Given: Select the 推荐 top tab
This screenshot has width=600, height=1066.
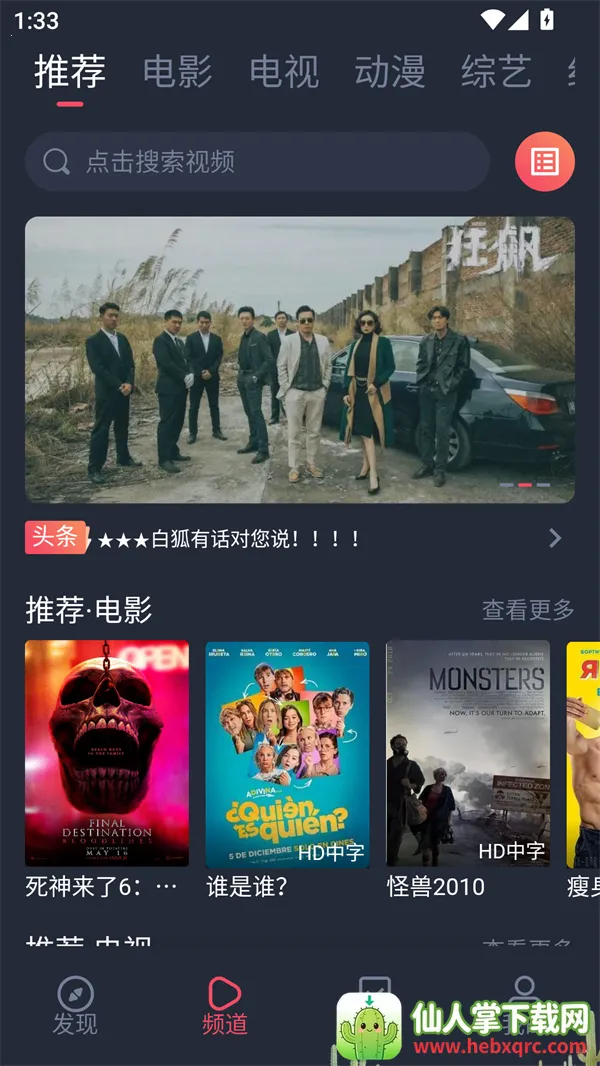Looking at the screenshot, I should (x=70, y=71).
